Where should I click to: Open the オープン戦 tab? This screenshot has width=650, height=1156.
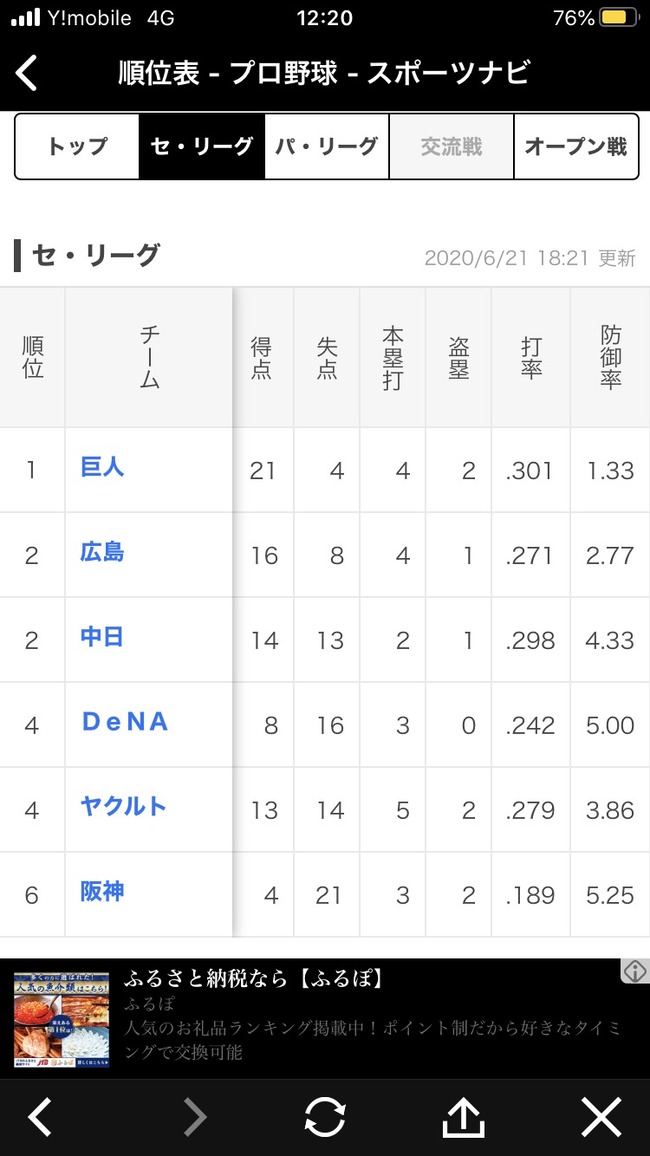(x=576, y=146)
